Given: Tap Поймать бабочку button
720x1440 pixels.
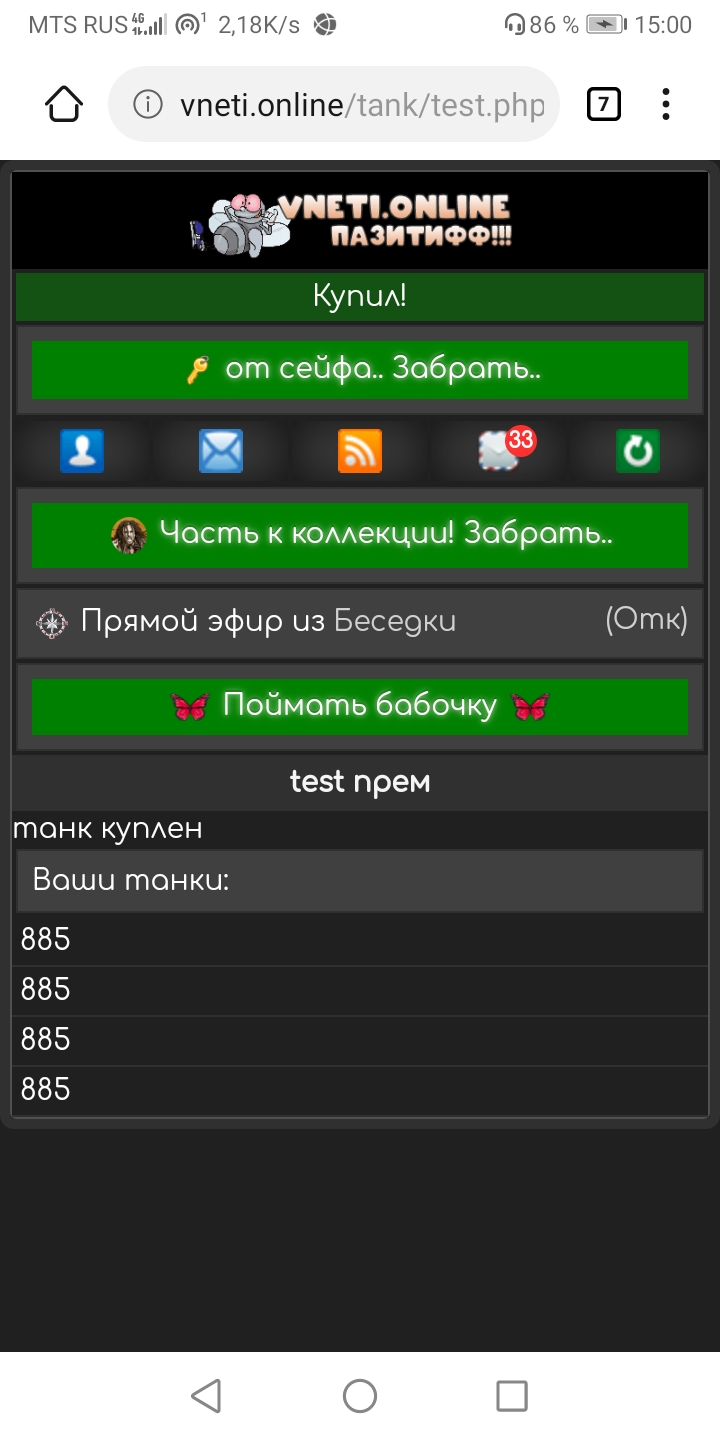Looking at the screenshot, I should (360, 706).
